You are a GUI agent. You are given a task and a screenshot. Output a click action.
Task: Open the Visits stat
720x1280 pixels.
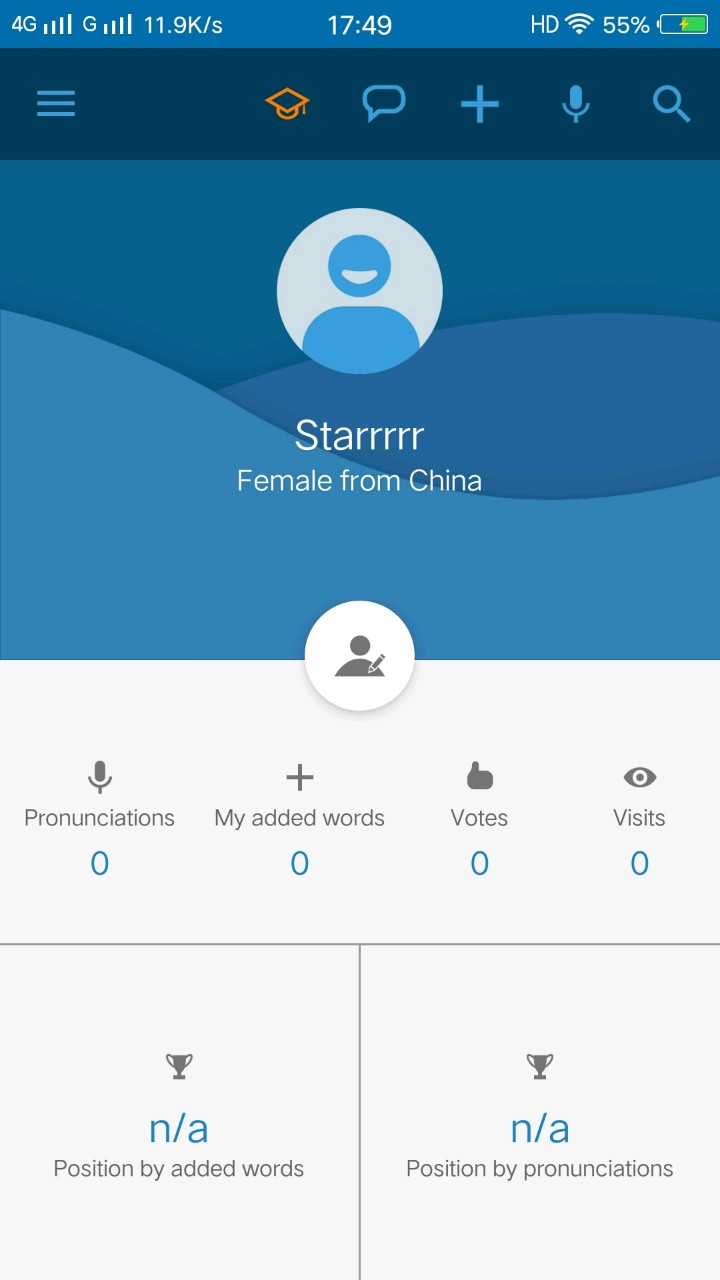tap(639, 820)
